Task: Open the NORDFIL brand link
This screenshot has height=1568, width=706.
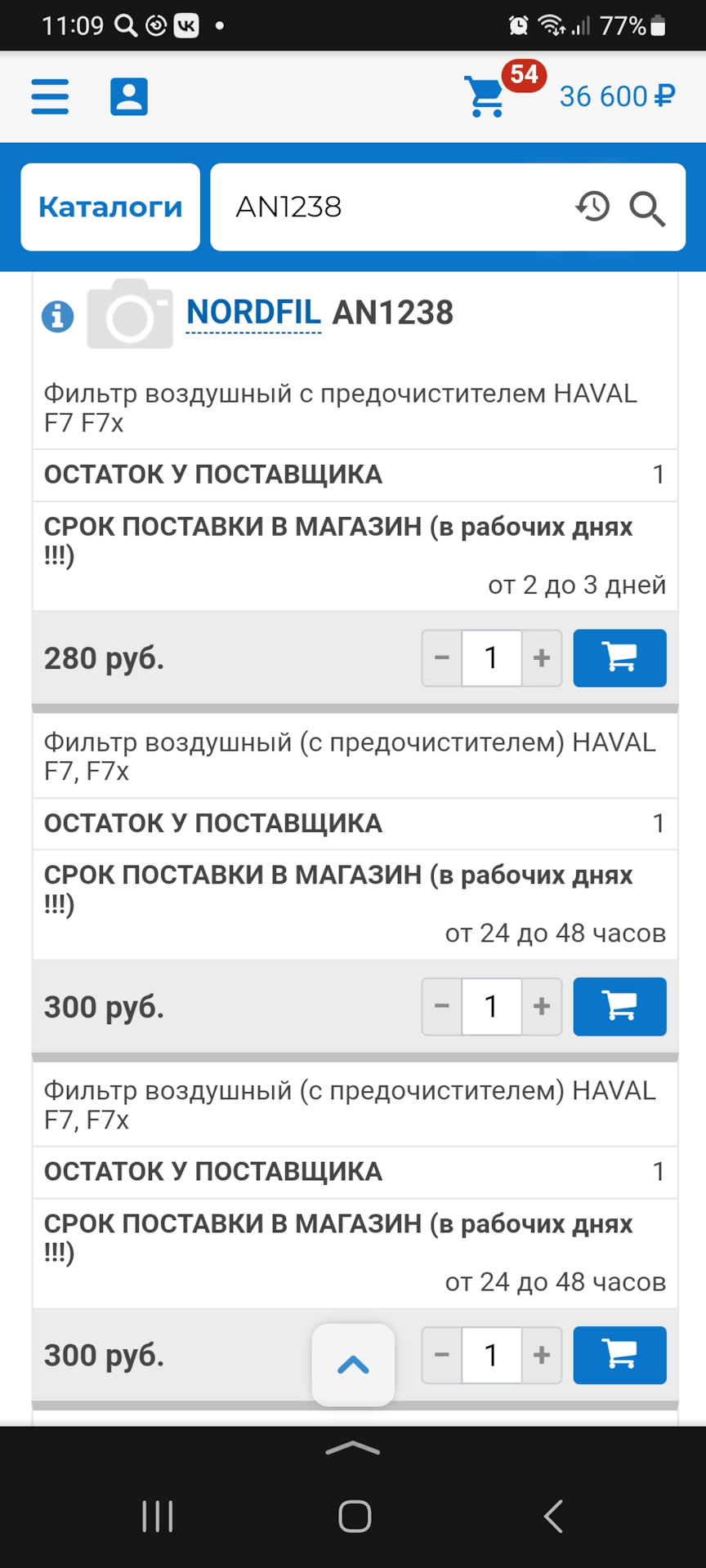Action: point(252,311)
